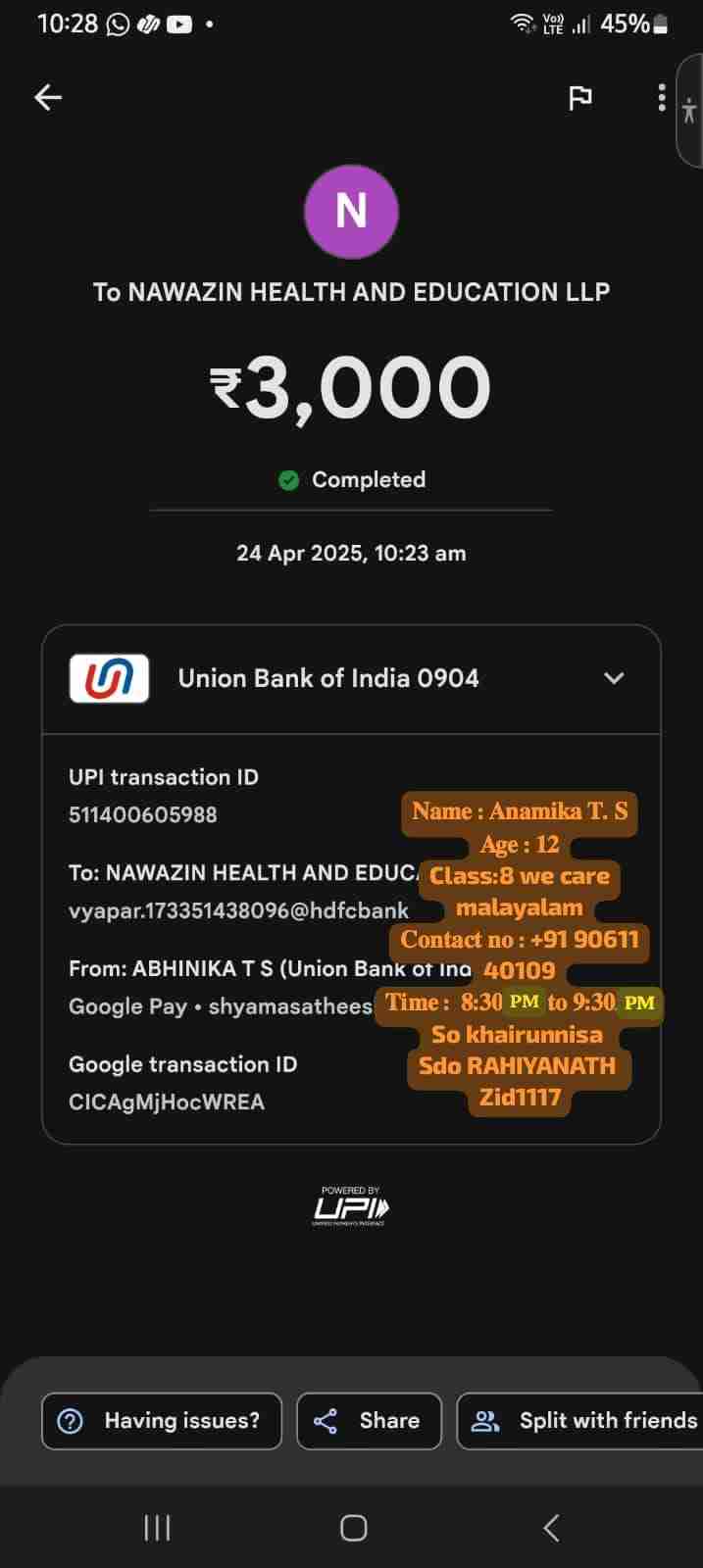Open the recent apps view
Image resolution: width=703 pixels, height=1568 pixels.
[157, 1528]
